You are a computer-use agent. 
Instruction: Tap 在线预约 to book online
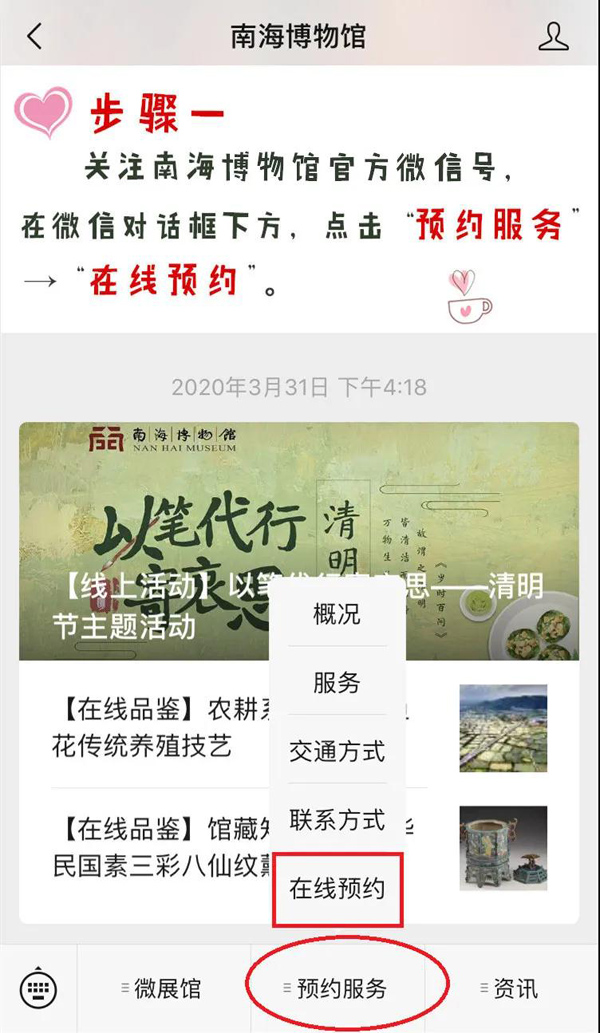(x=337, y=888)
